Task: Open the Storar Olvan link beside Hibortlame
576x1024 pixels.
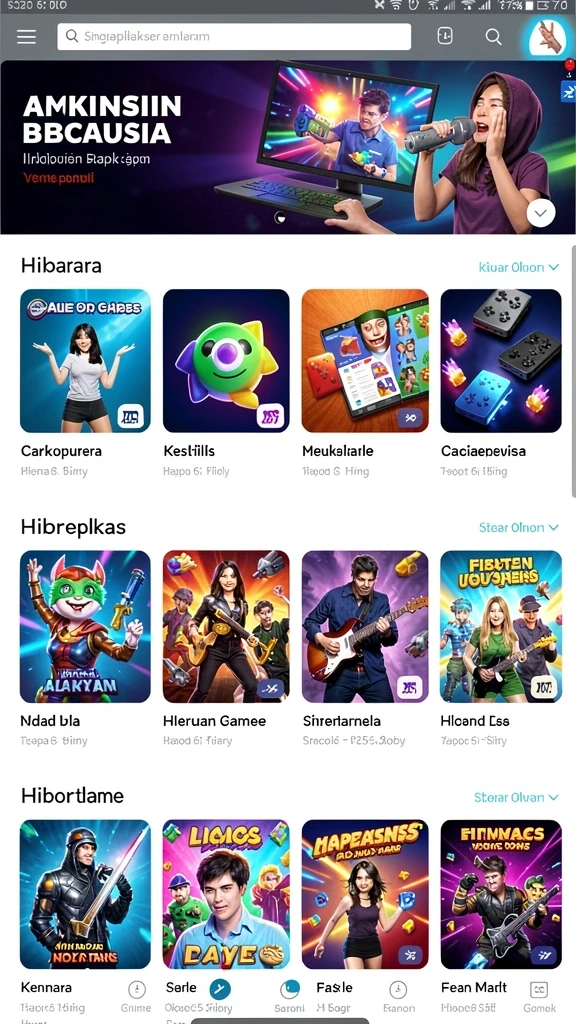Action: tap(517, 797)
